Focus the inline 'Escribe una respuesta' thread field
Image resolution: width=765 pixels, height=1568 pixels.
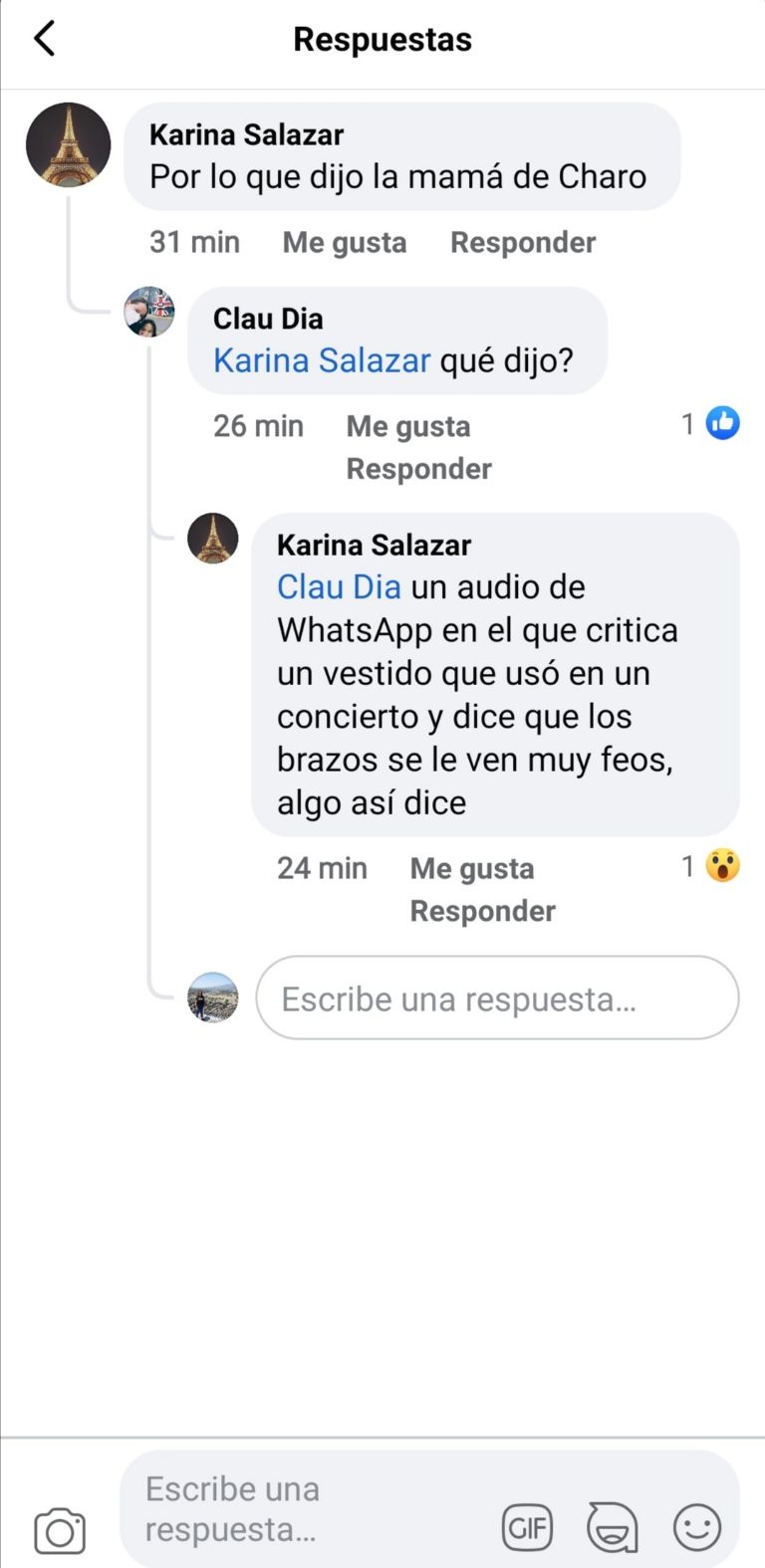(x=496, y=999)
